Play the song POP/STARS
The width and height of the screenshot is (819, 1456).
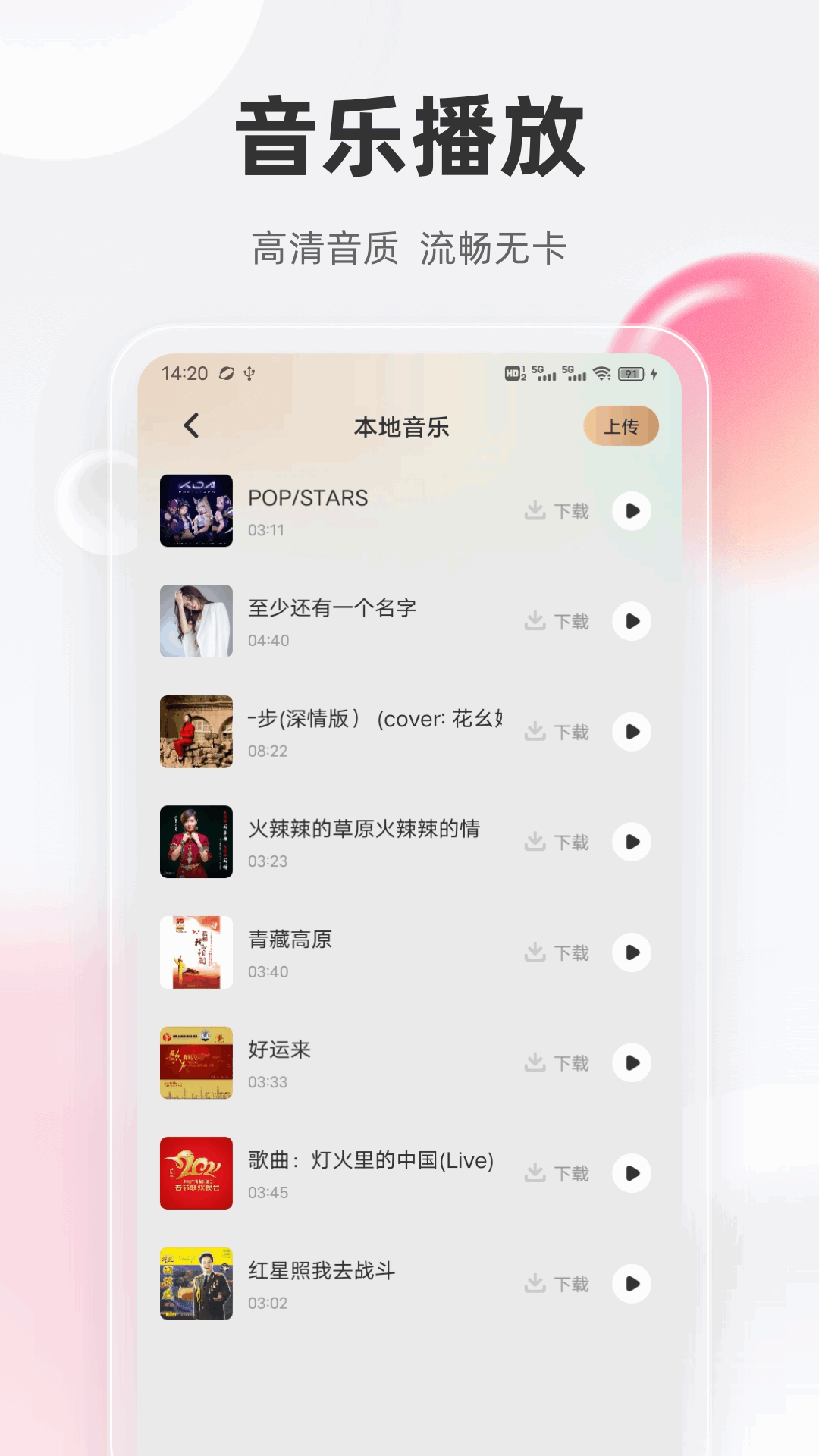point(630,510)
